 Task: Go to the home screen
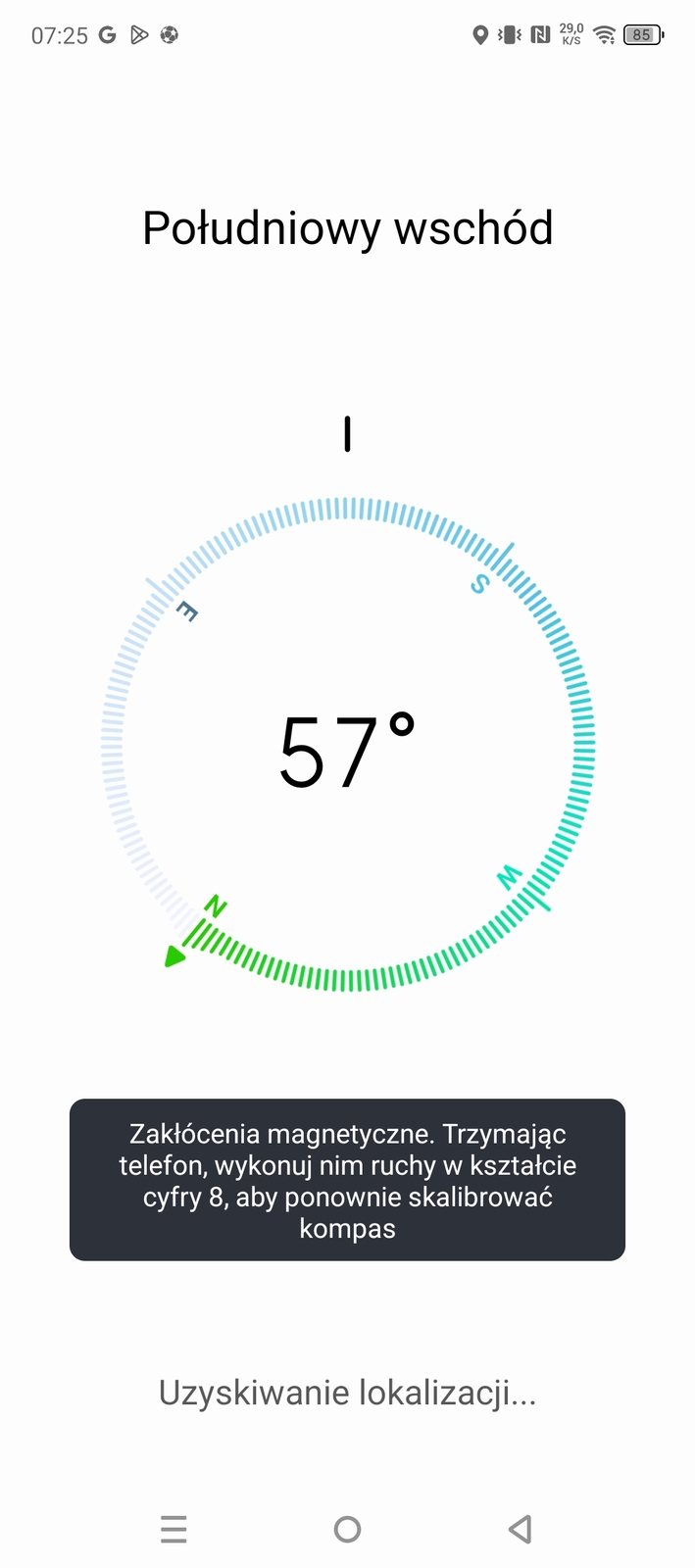[347, 1529]
